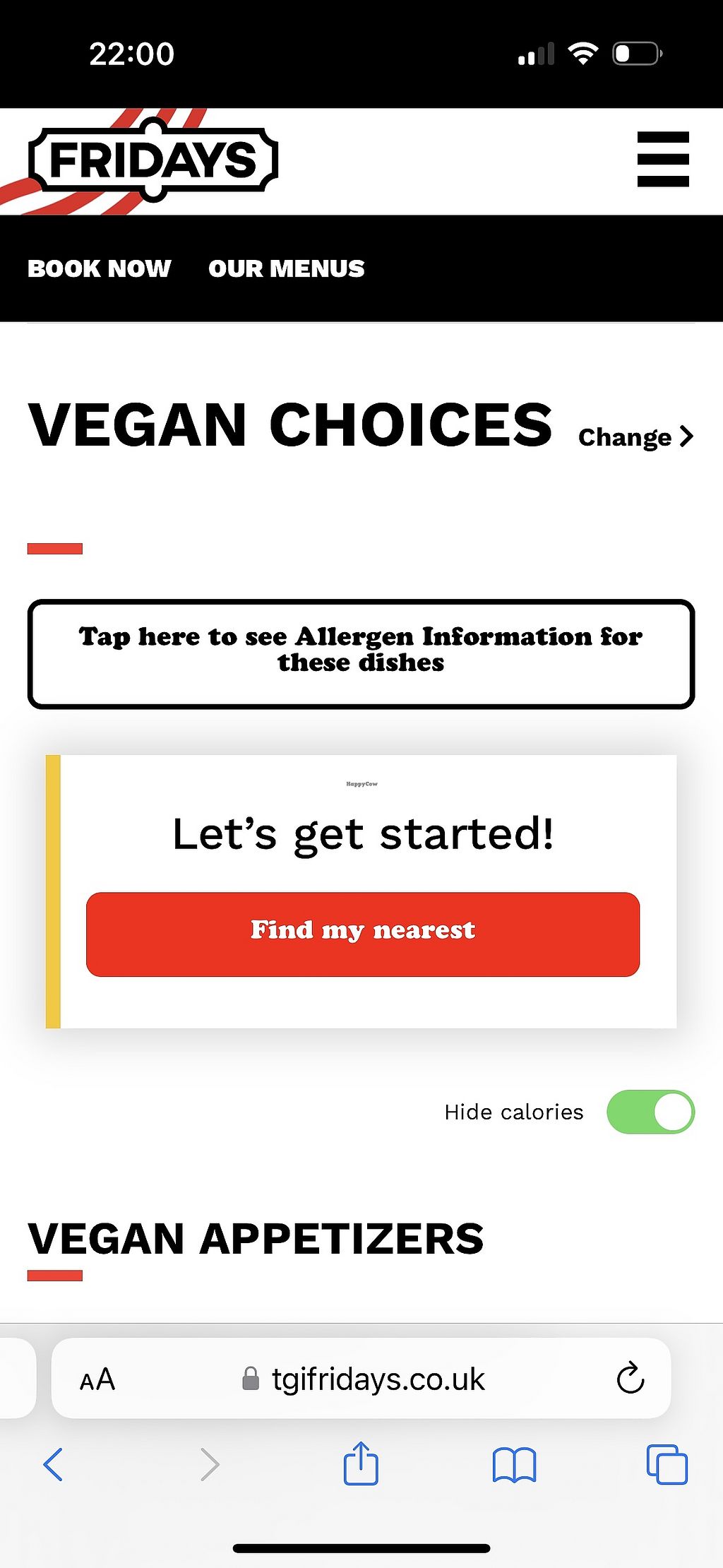Share this page

pos(361,1463)
